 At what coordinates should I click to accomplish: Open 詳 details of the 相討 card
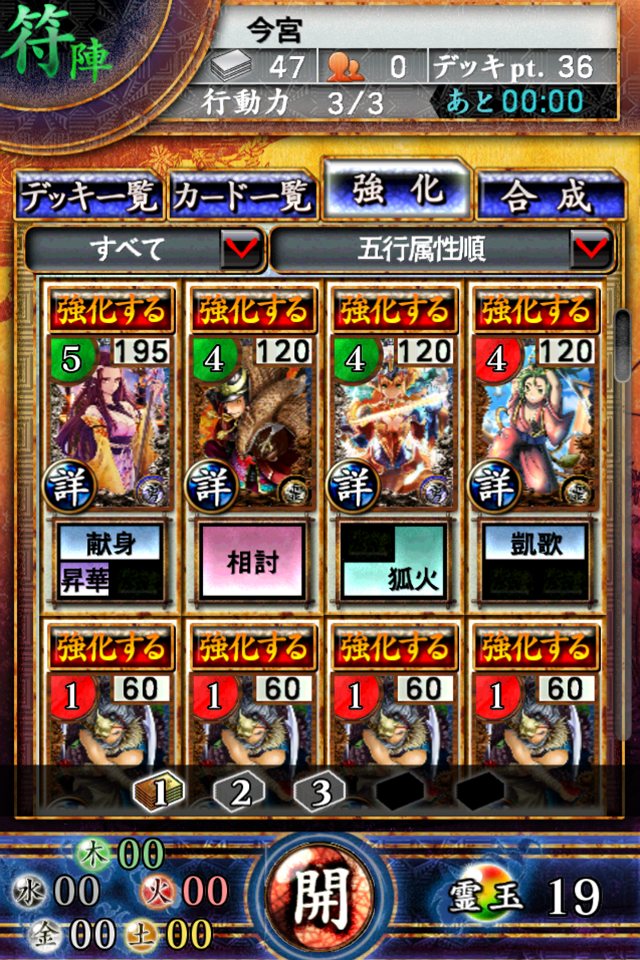click(213, 486)
